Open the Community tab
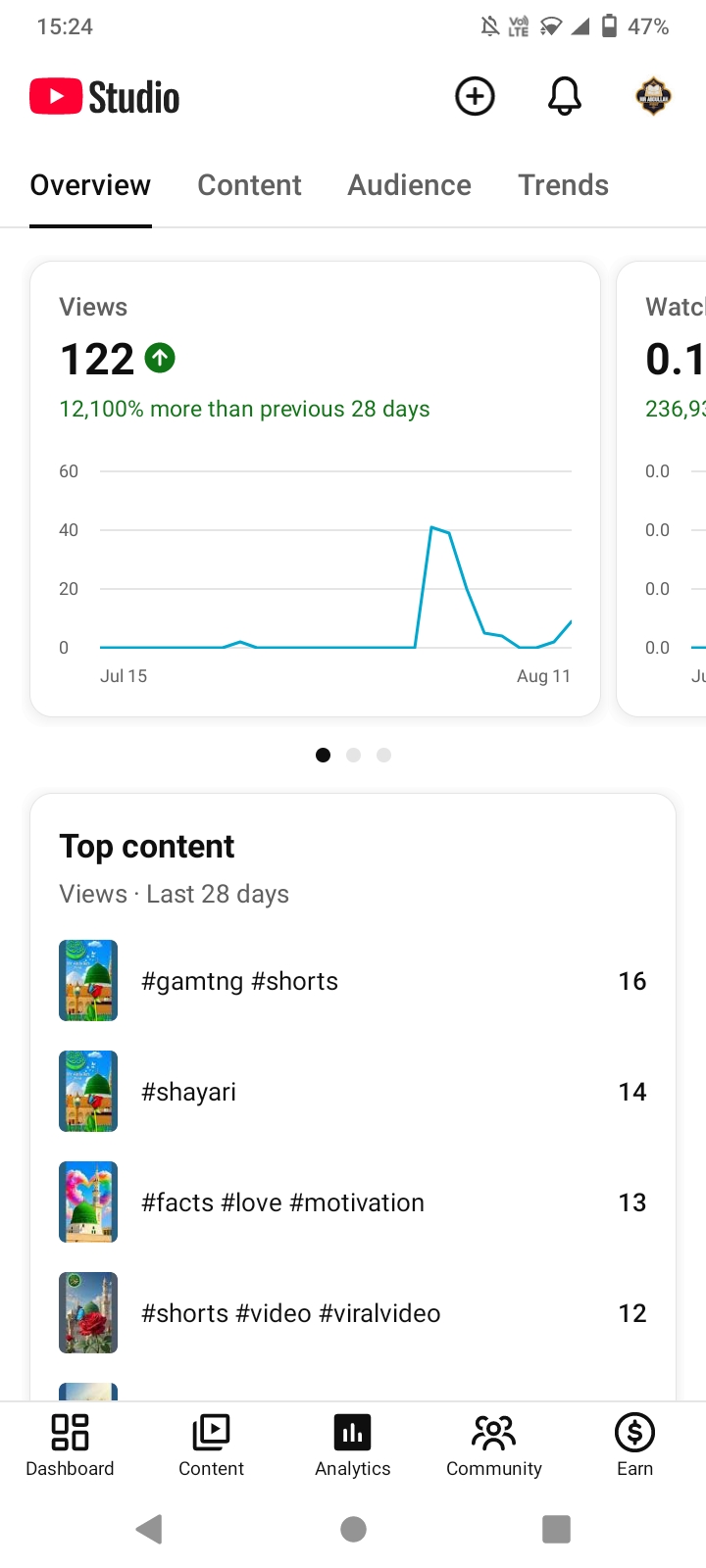This screenshot has width=706, height=1568. coord(494,1445)
